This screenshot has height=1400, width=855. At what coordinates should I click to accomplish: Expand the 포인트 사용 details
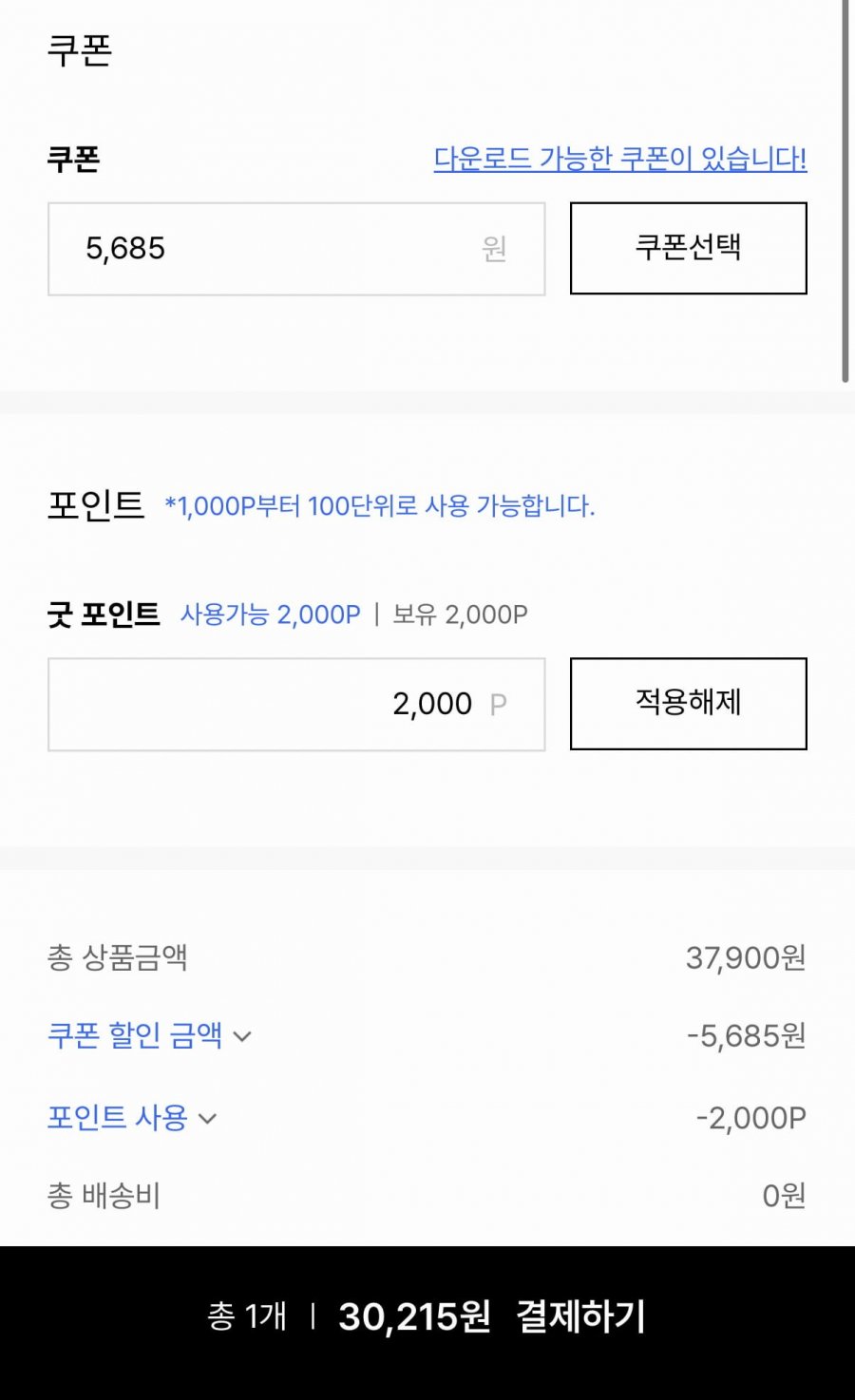[132, 1118]
